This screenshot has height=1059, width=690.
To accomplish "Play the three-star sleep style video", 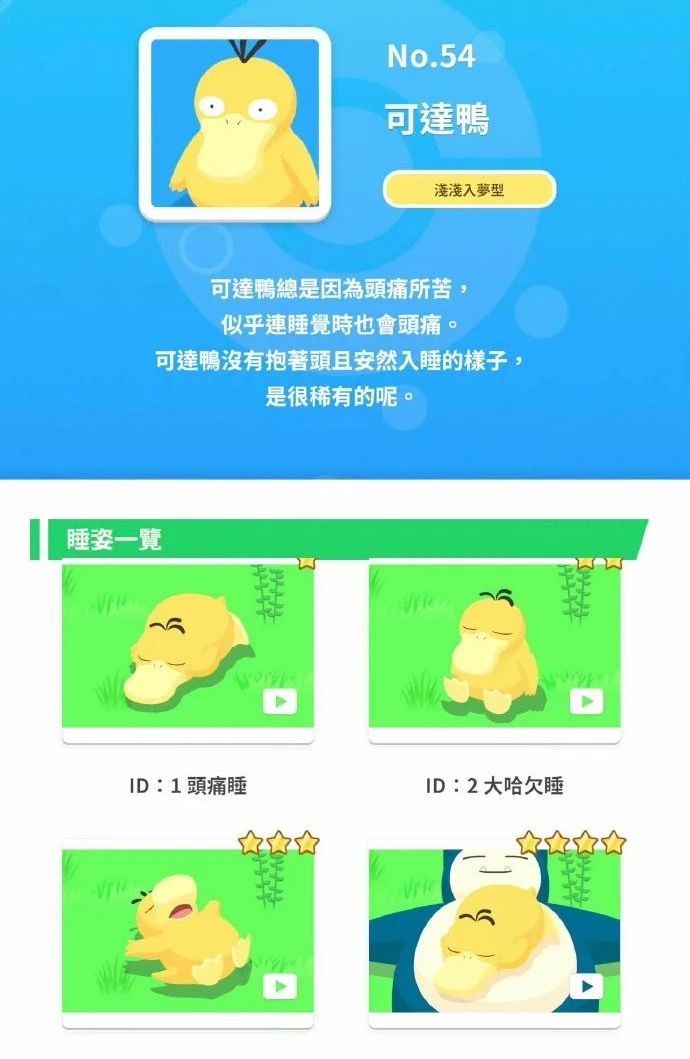I will click(280, 988).
